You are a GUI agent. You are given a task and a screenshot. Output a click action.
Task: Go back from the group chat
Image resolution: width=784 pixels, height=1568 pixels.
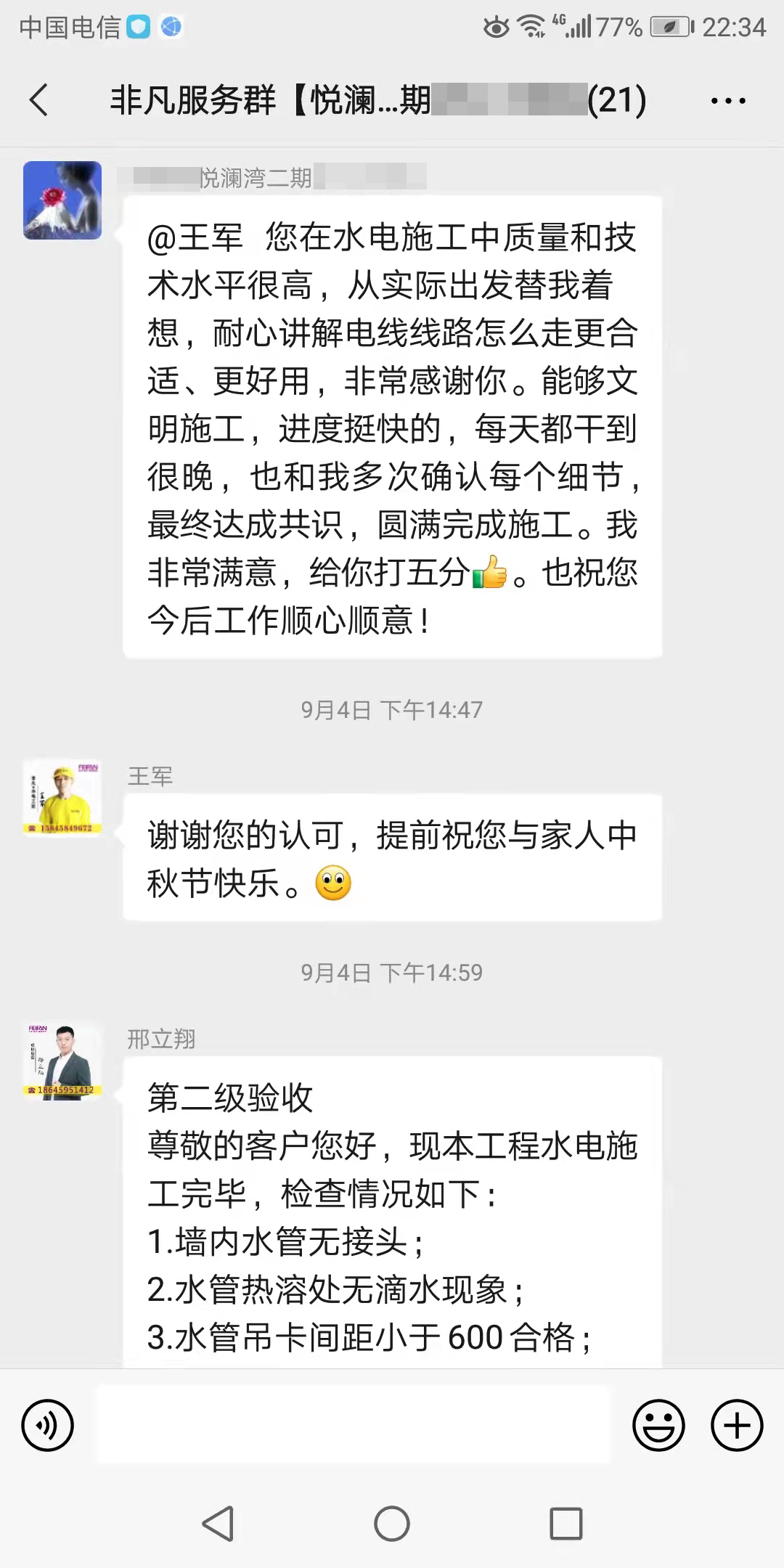point(39,99)
